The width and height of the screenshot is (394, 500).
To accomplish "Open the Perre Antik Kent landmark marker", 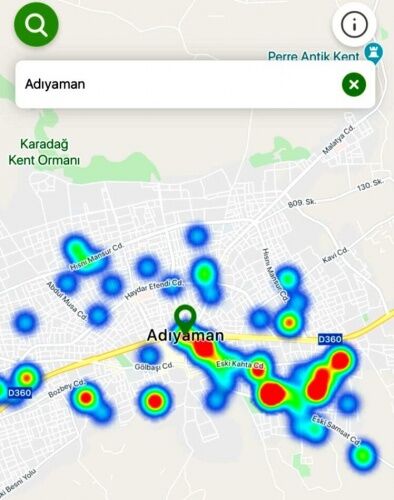I will (374, 54).
